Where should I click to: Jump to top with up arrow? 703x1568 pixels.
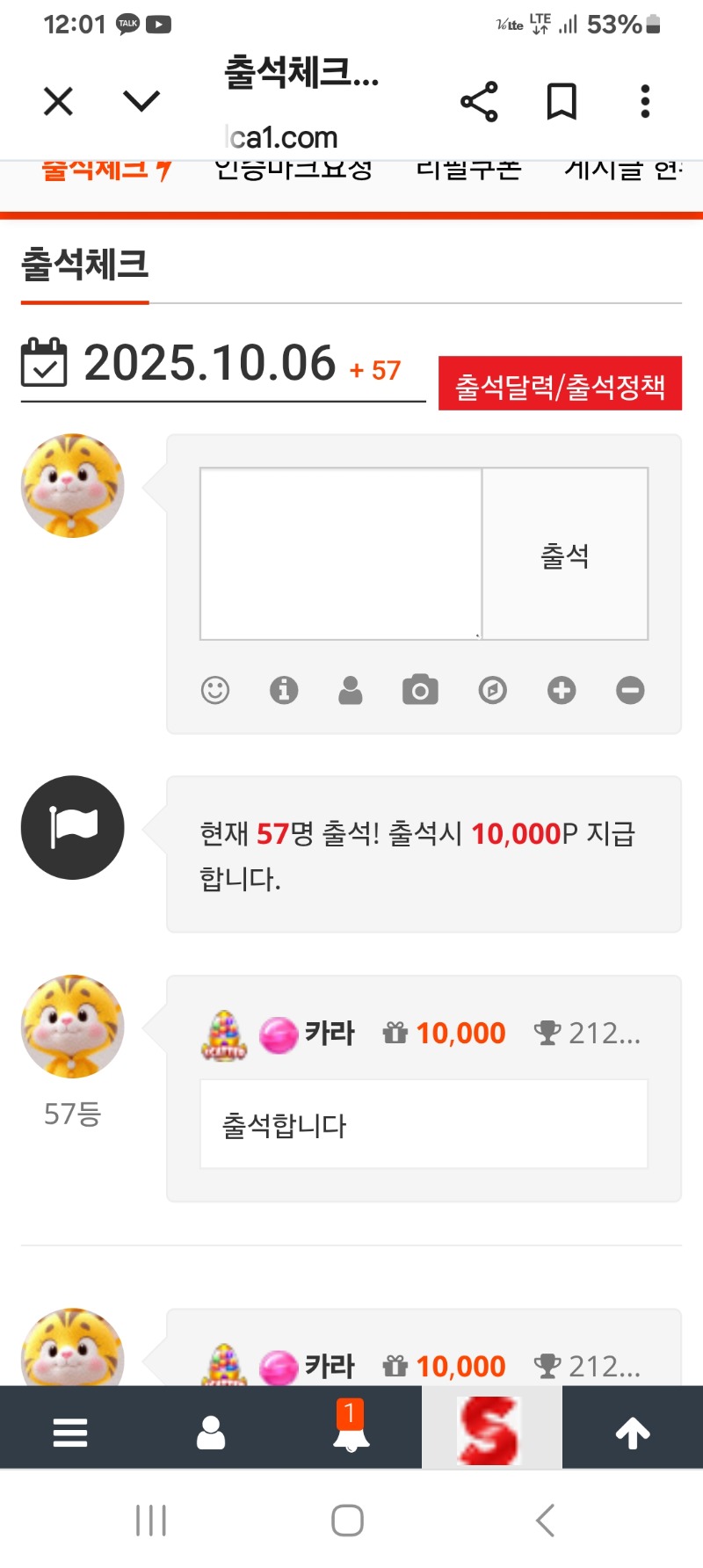click(632, 1433)
